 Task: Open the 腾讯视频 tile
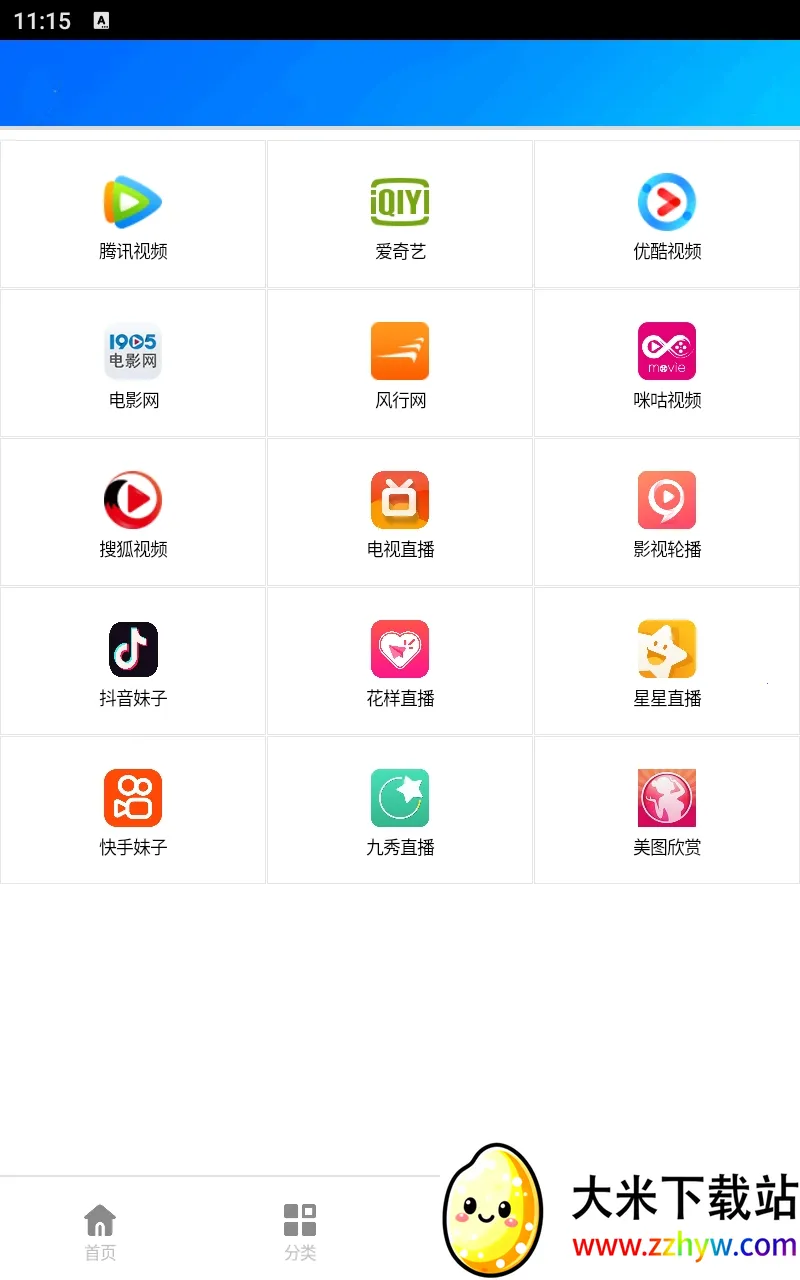tap(133, 214)
